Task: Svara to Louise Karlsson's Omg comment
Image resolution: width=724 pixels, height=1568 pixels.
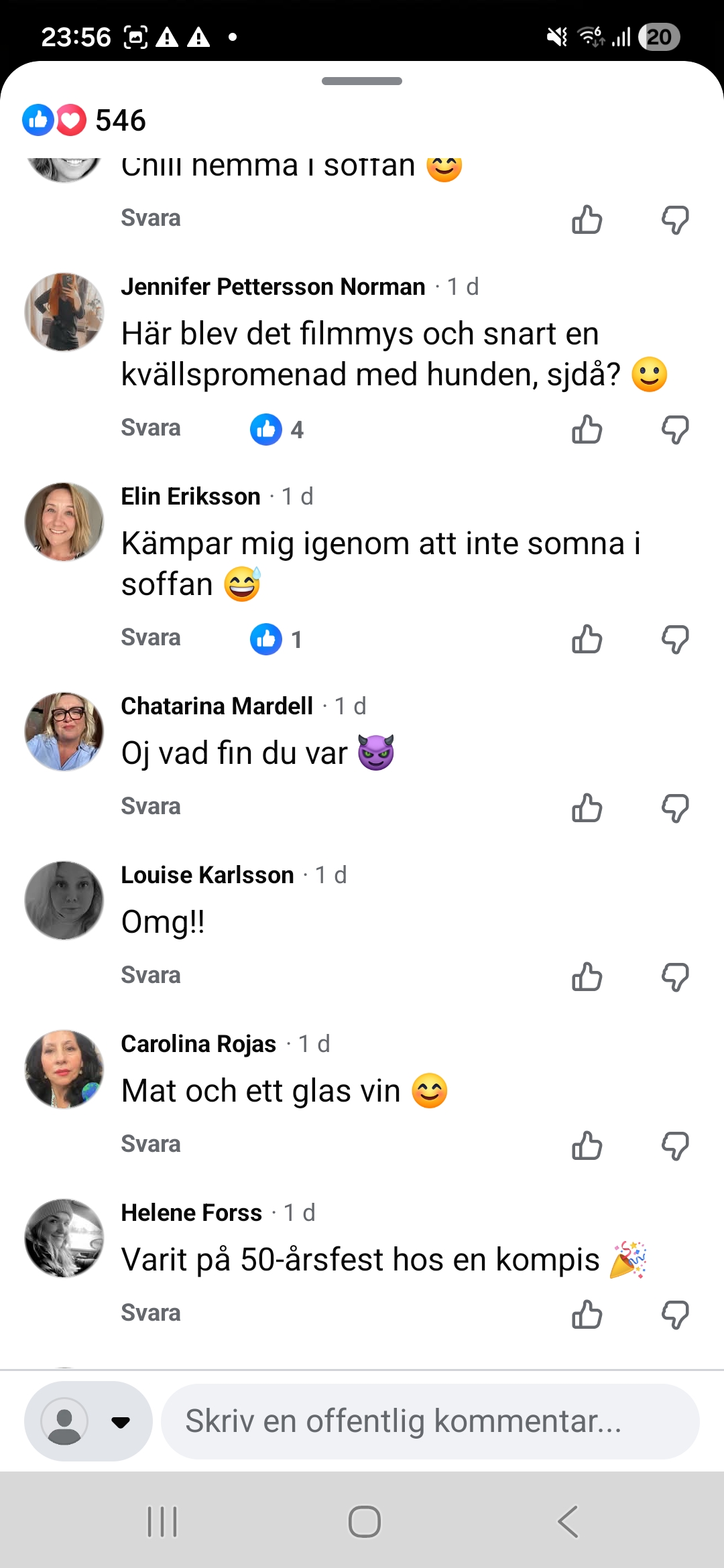Action: point(150,975)
